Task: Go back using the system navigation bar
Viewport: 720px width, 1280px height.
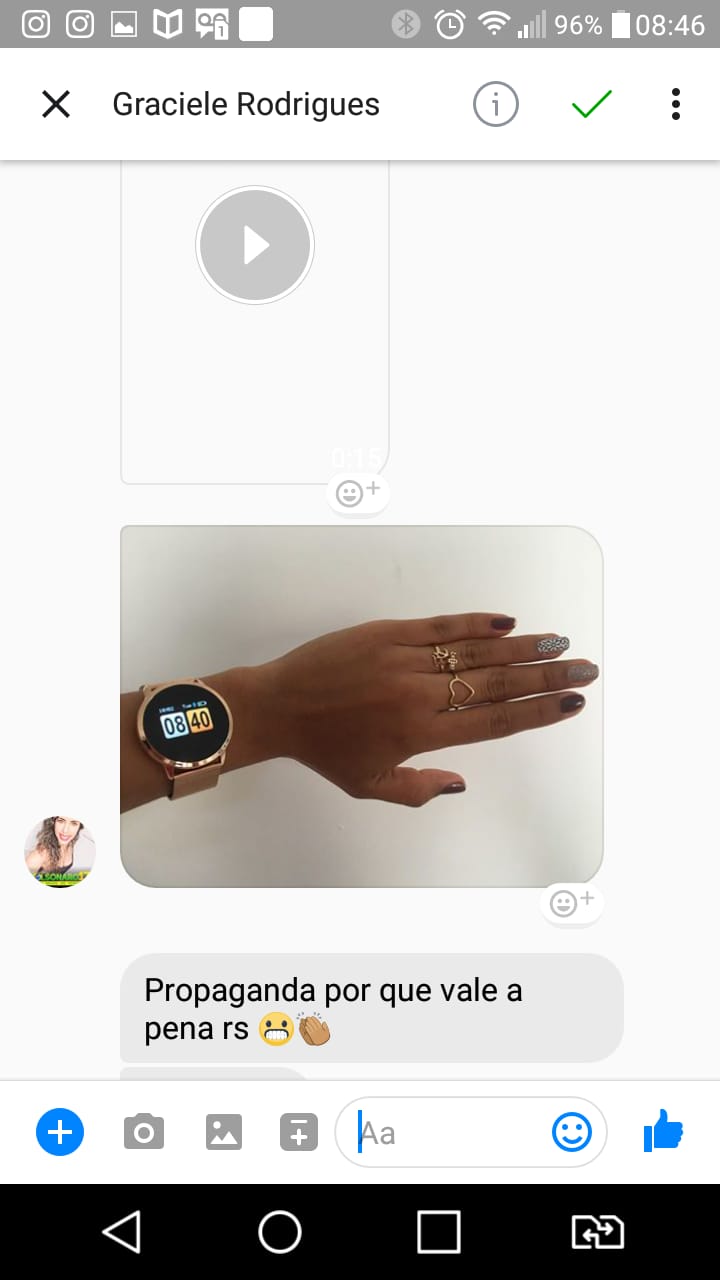Action: coord(122,1232)
